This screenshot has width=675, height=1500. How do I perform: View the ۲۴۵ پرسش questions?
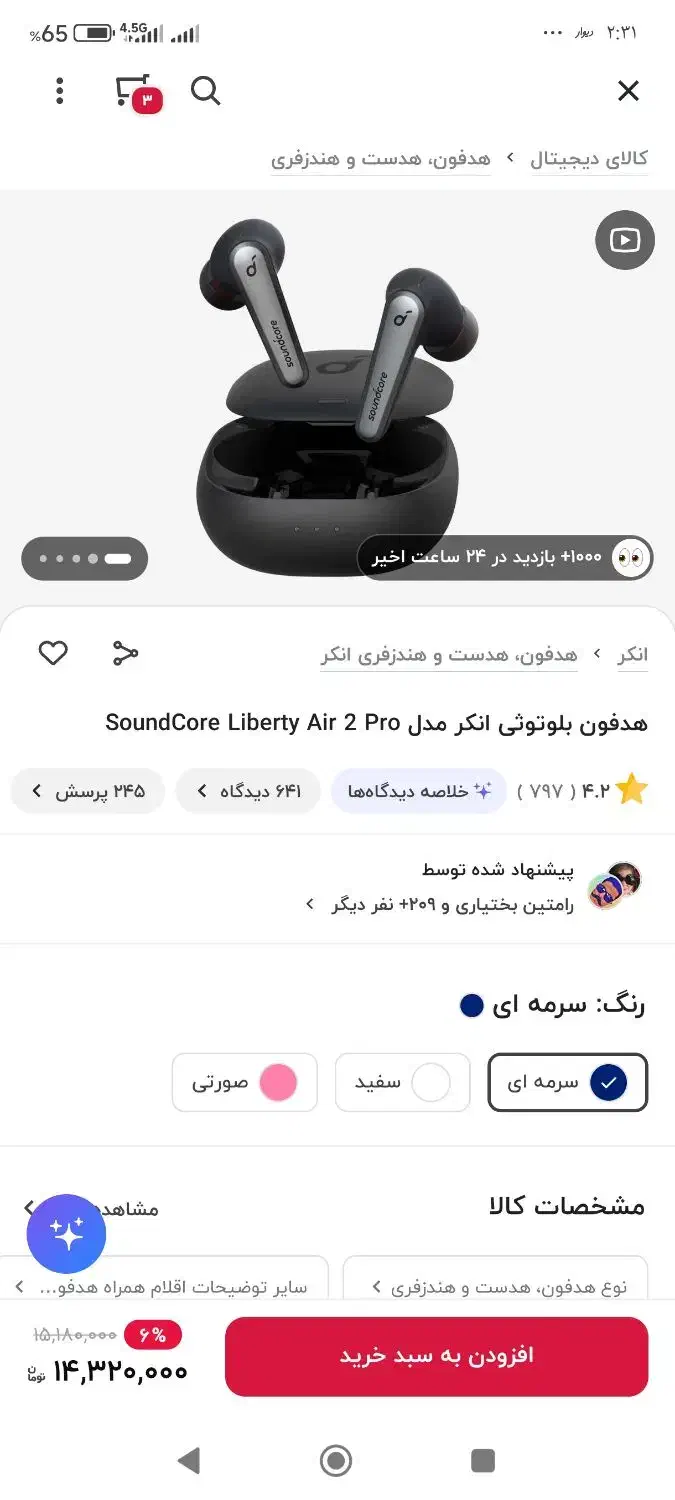tap(87, 791)
